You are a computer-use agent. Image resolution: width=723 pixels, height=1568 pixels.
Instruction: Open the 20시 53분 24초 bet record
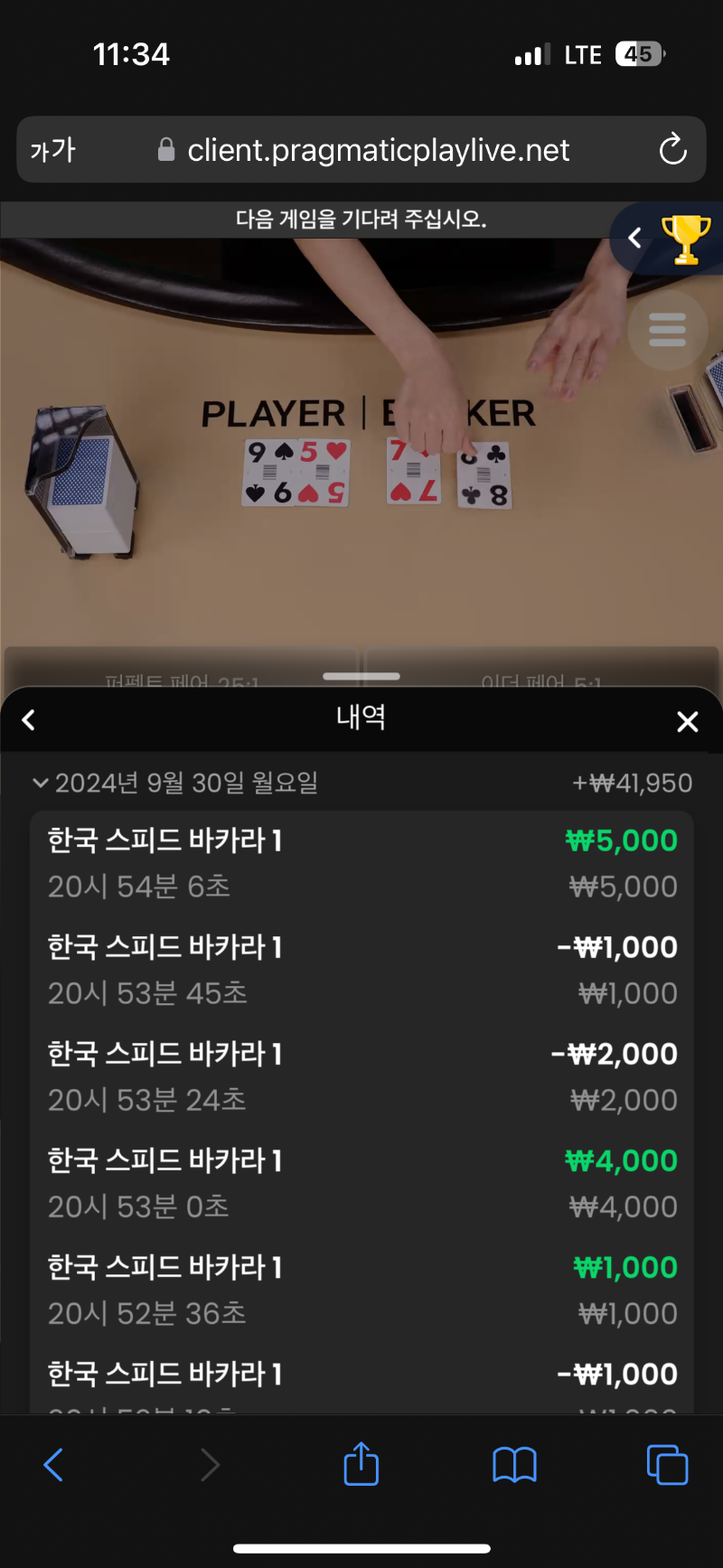(x=361, y=1076)
